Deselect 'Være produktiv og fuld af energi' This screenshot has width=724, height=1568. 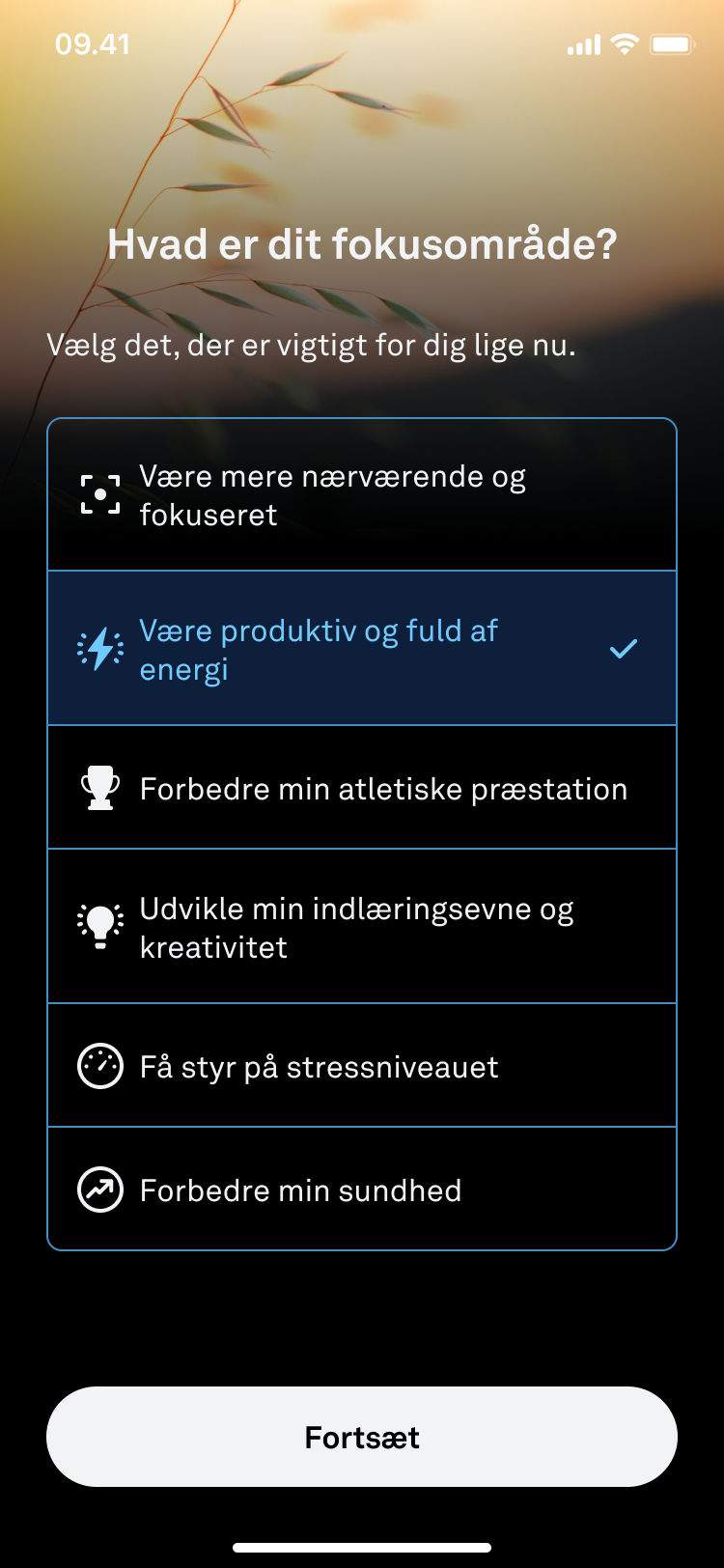coord(362,649)
